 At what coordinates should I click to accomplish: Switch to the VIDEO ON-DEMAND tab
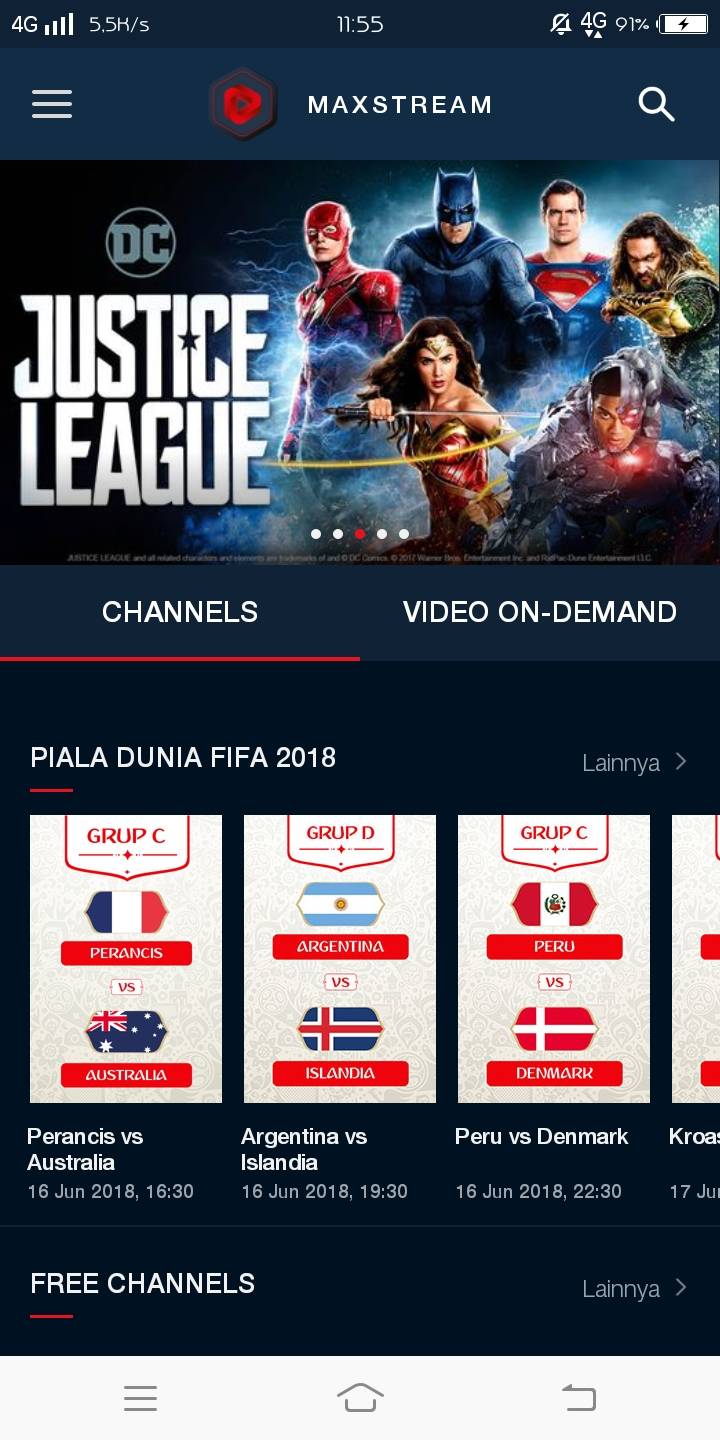540,611
